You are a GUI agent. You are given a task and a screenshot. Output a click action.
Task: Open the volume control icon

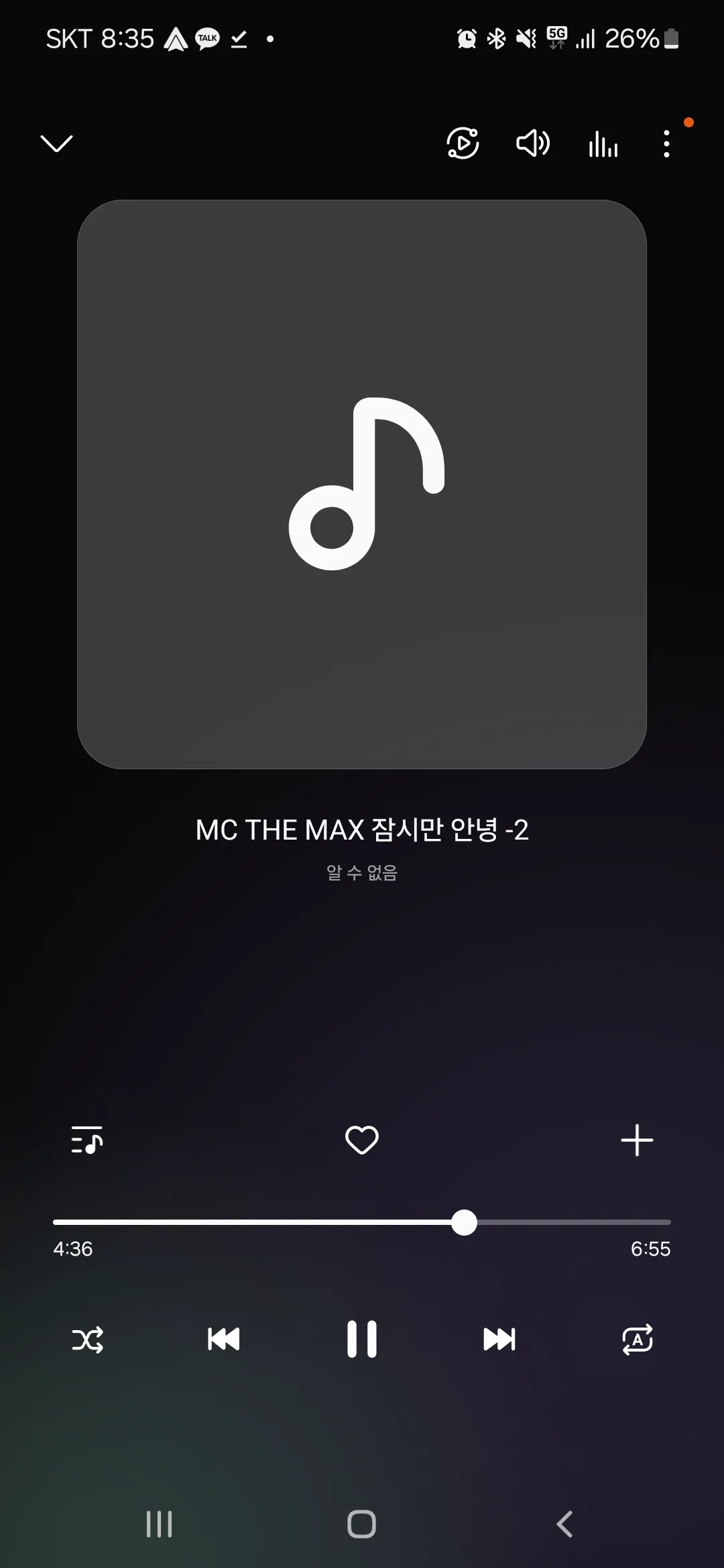[x=533, y=143]
